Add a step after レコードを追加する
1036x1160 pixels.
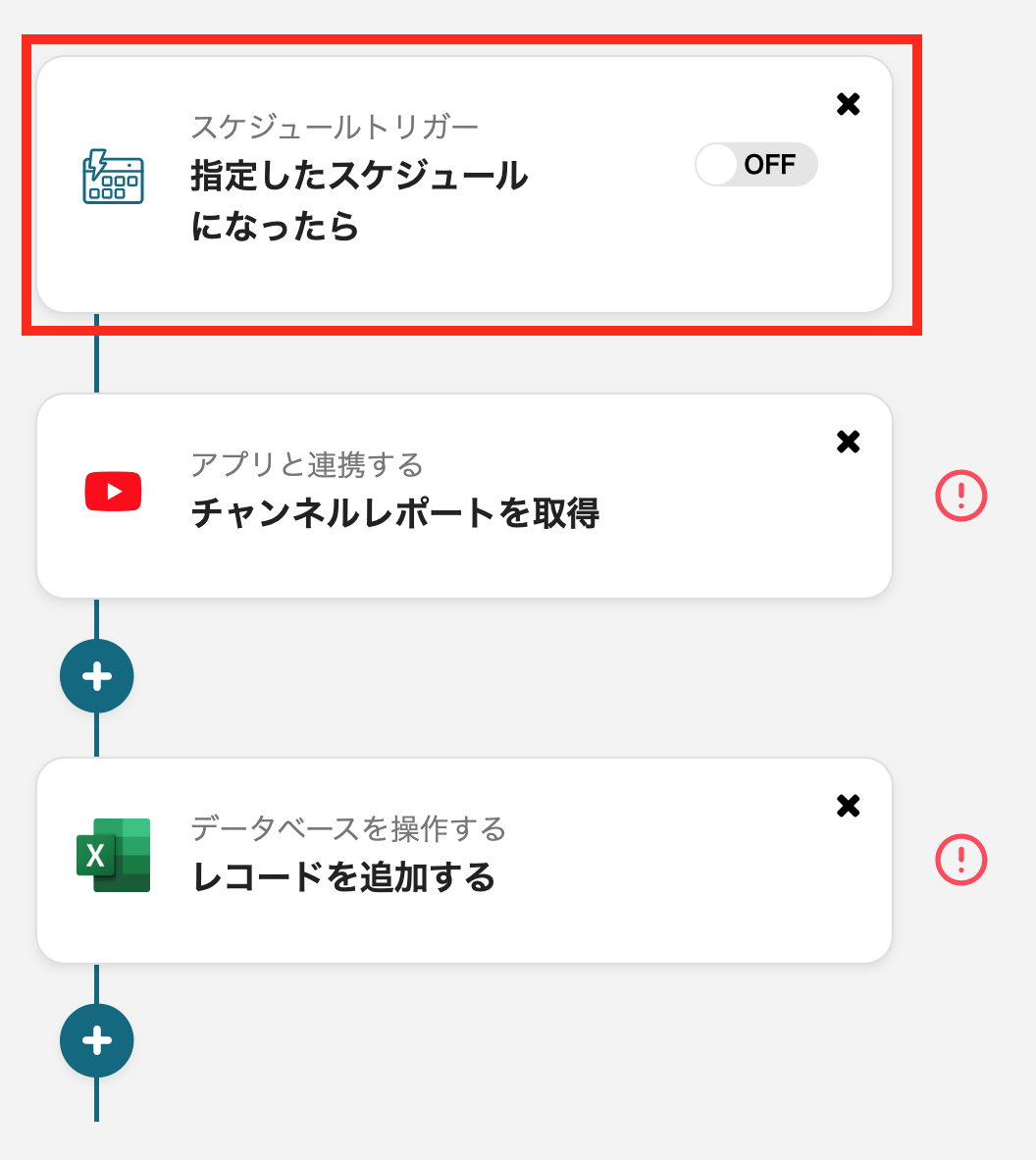[x=97, y=1040]
